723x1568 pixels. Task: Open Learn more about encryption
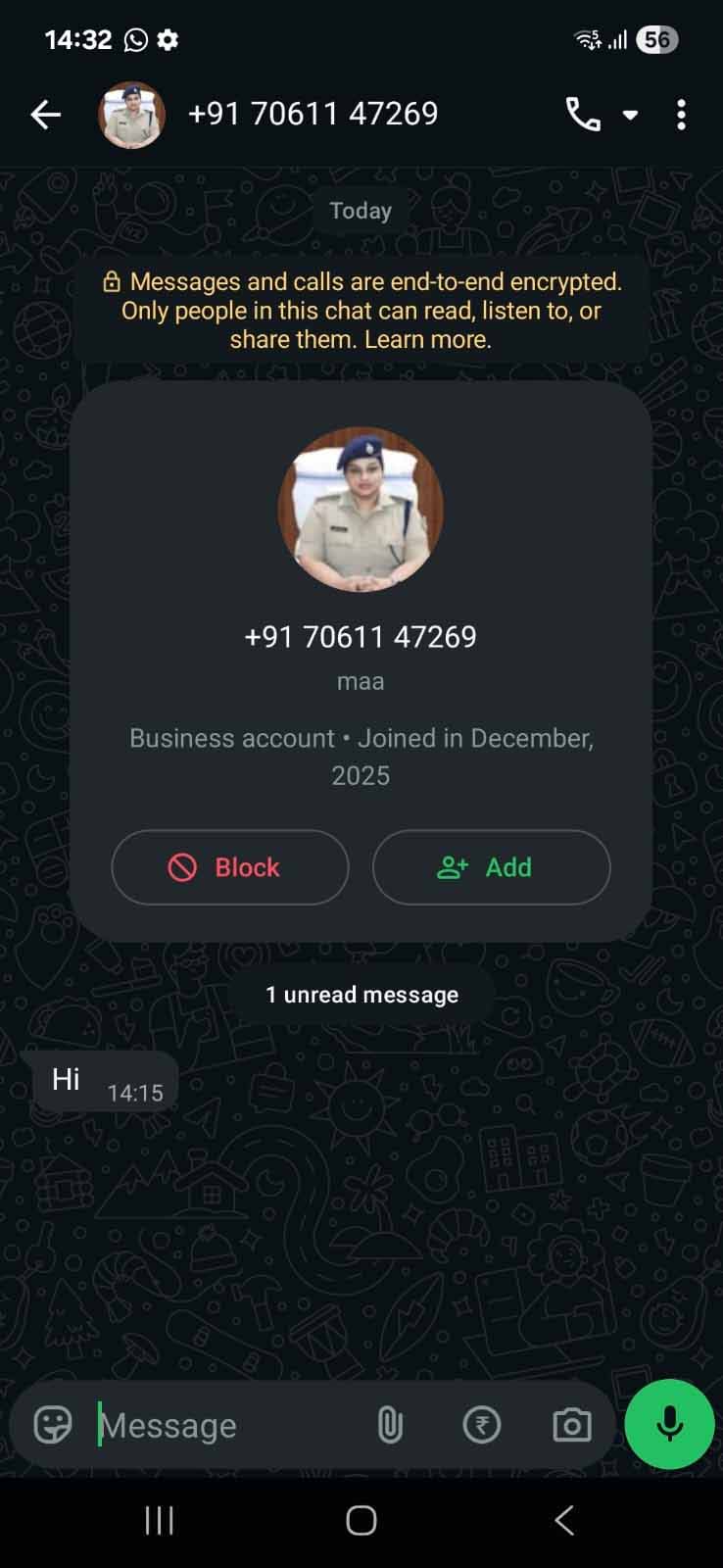428,340
